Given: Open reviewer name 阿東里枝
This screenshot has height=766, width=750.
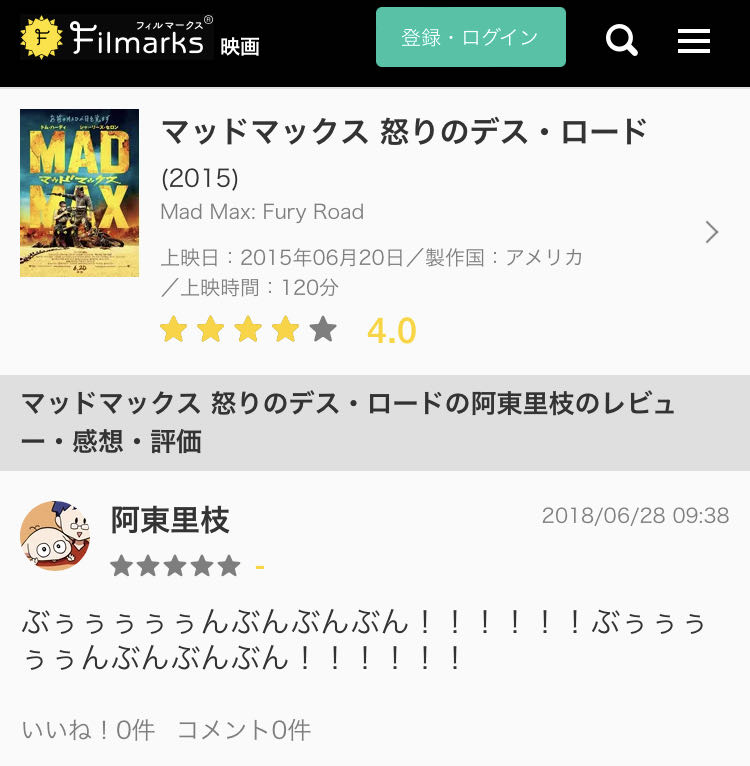Looking at the screenshot, I should tap(170, 520).
